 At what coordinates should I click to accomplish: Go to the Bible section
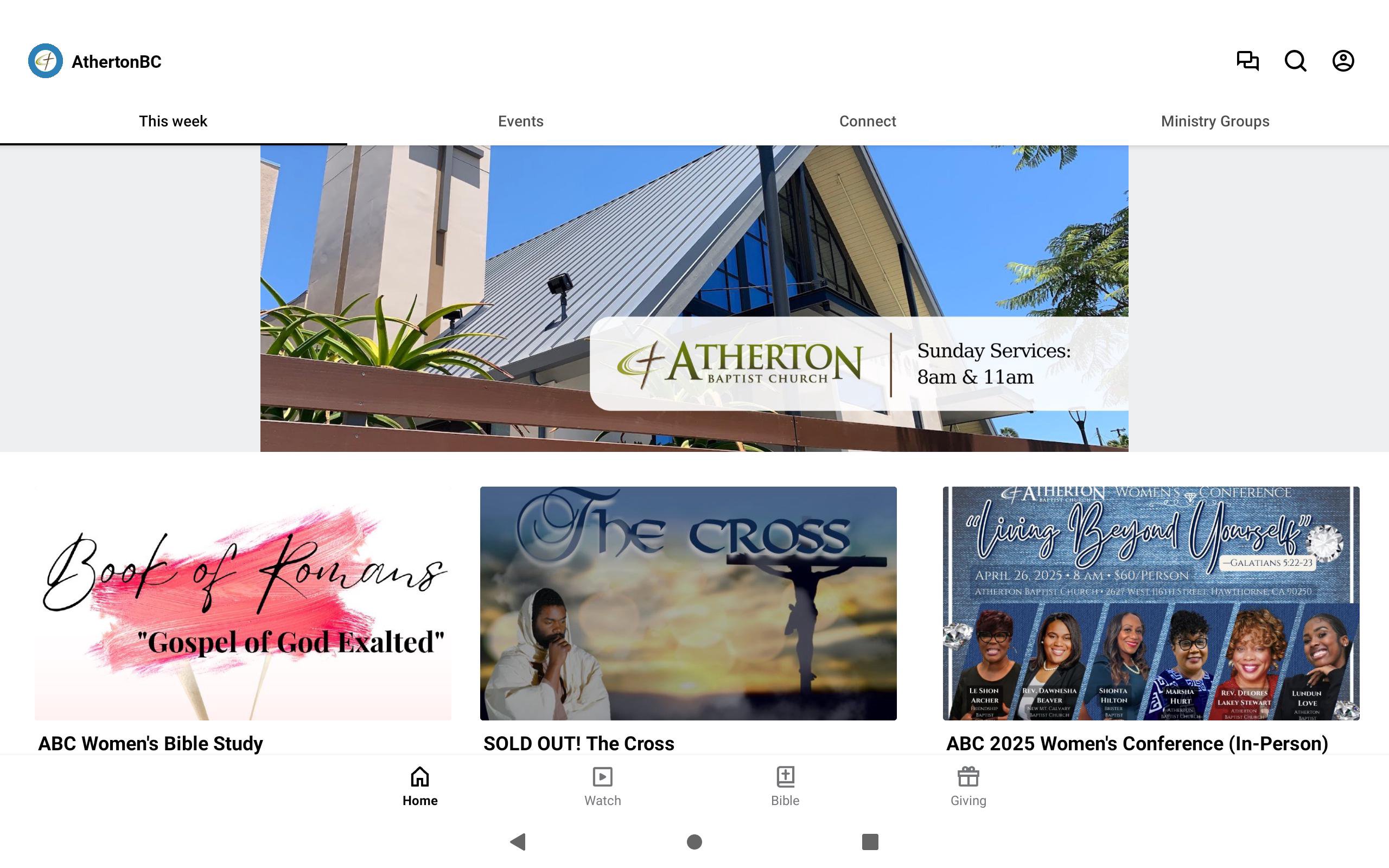point(785,786)
